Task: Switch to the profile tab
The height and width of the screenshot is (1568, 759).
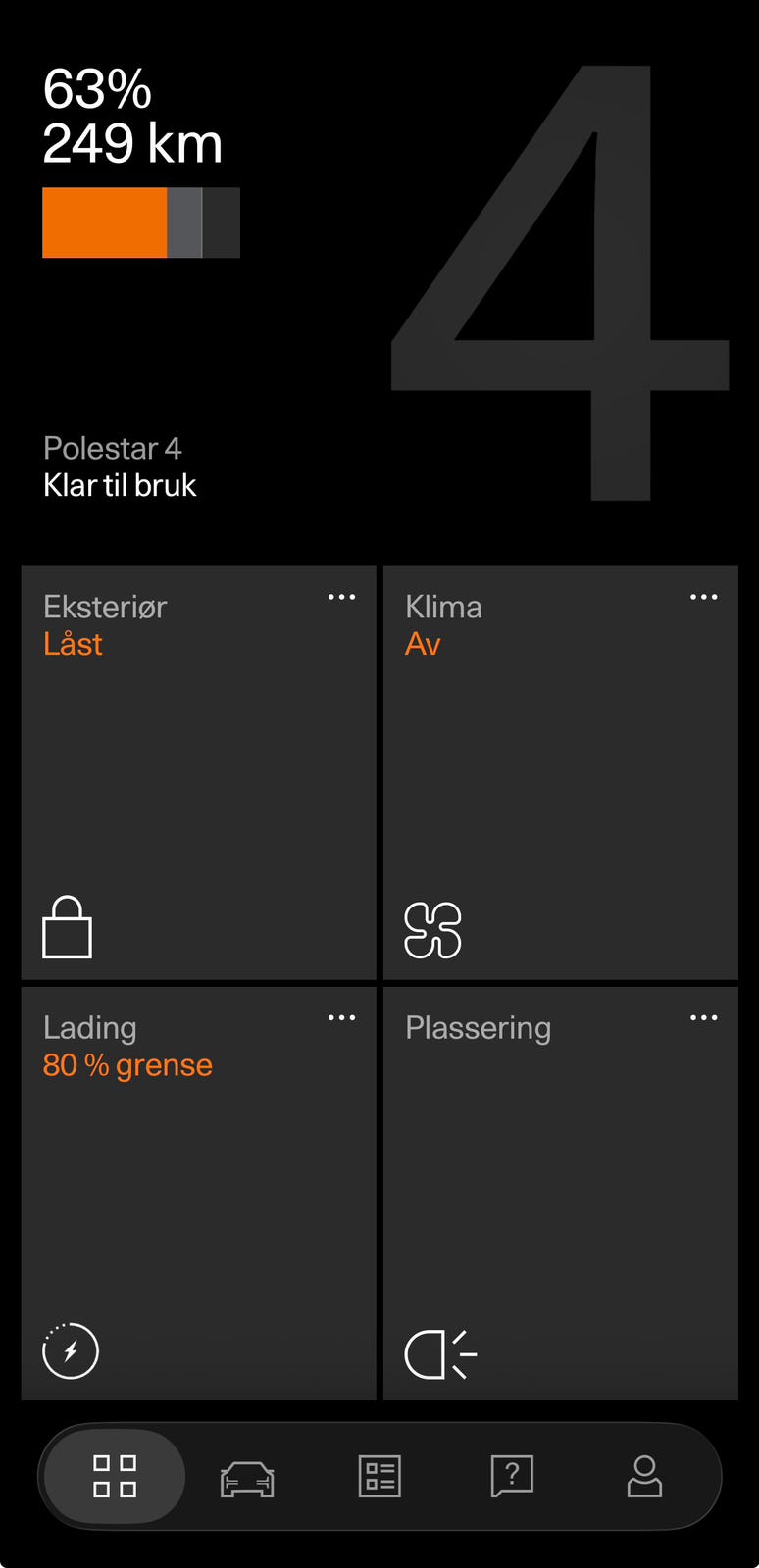Action: (x=644, y=1476)
